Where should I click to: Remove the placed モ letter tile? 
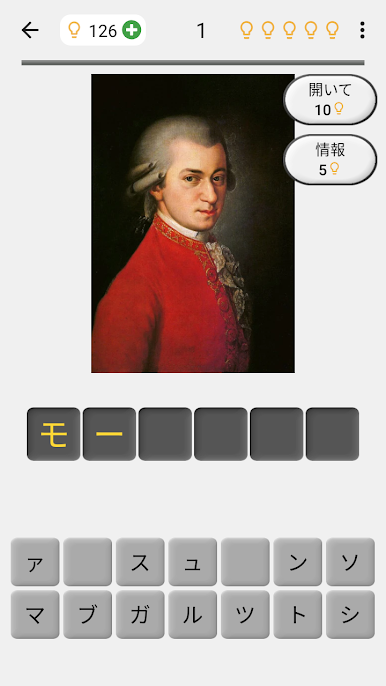(53, 434)
